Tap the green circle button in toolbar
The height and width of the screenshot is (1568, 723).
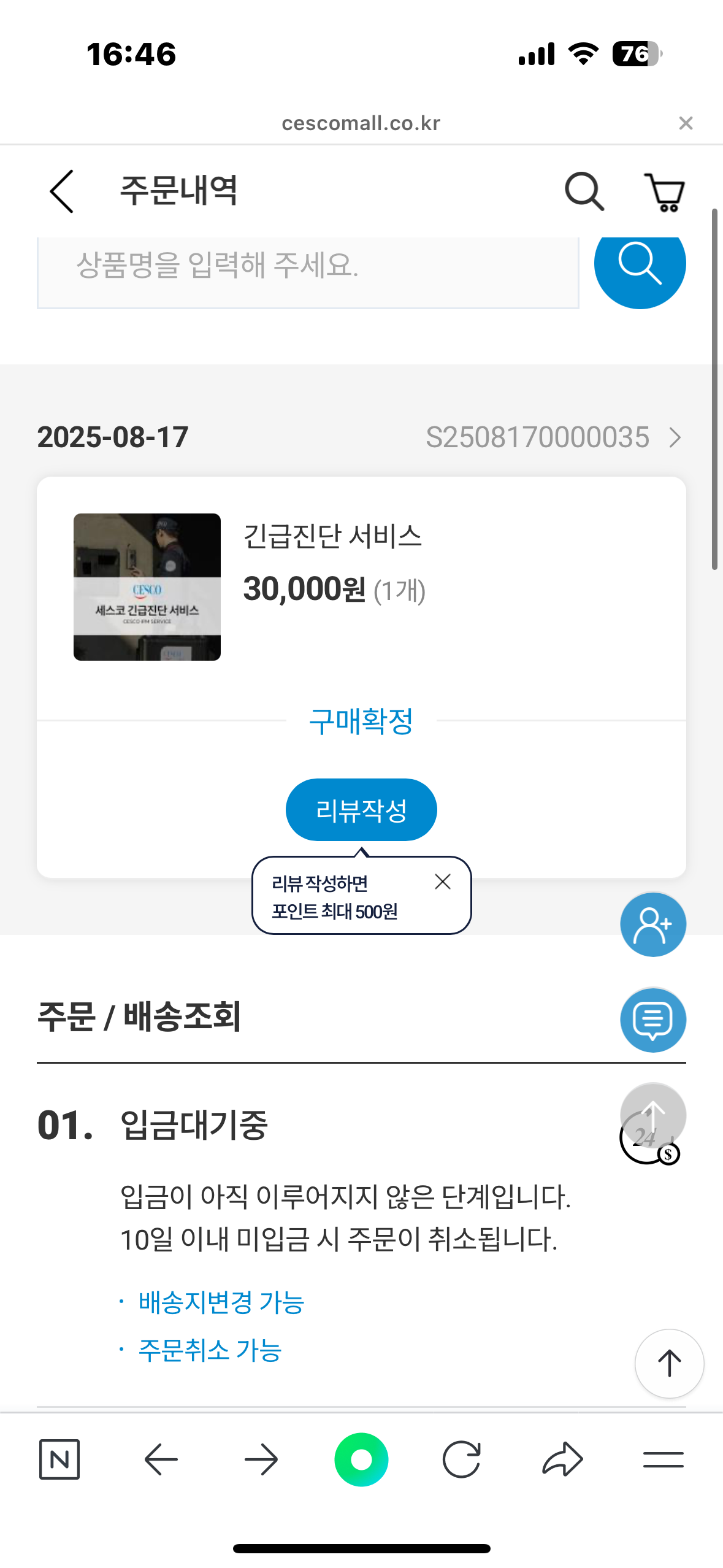(361, 1459)
